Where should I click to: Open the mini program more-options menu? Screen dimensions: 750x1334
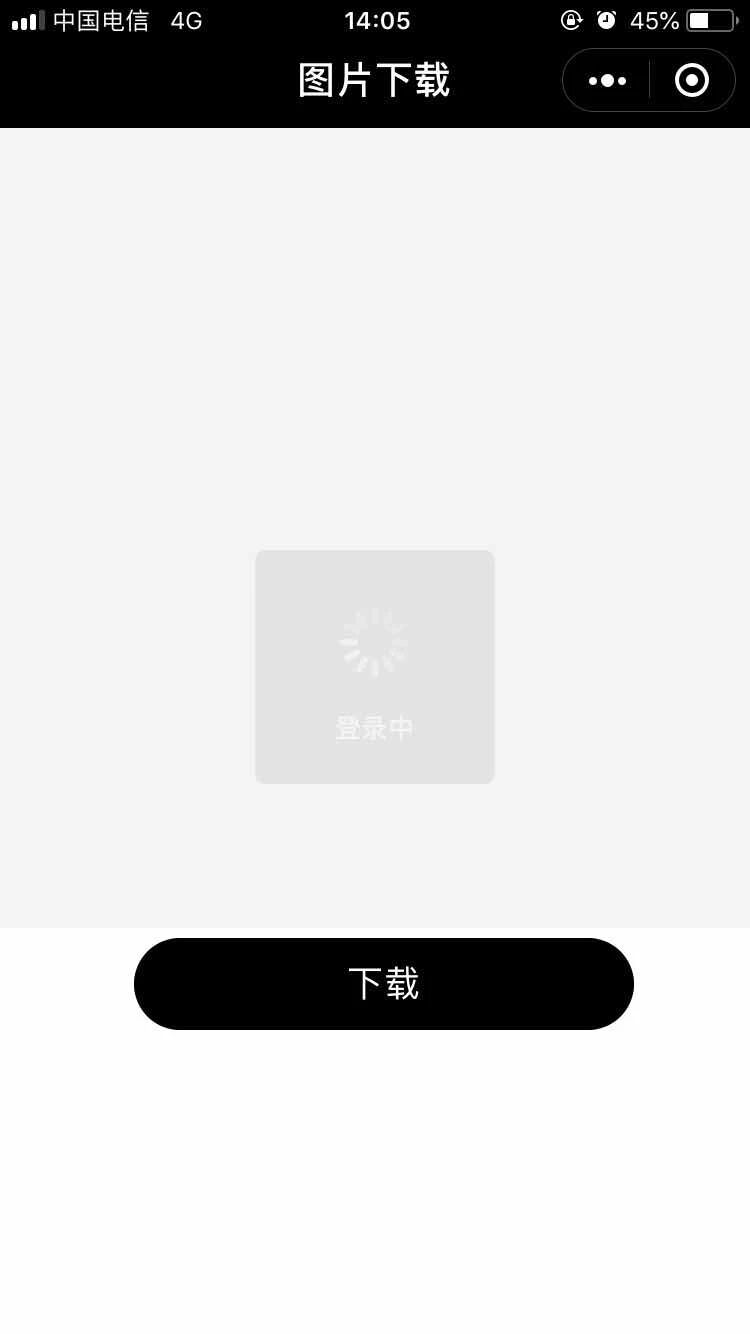[x=607, y=80]
